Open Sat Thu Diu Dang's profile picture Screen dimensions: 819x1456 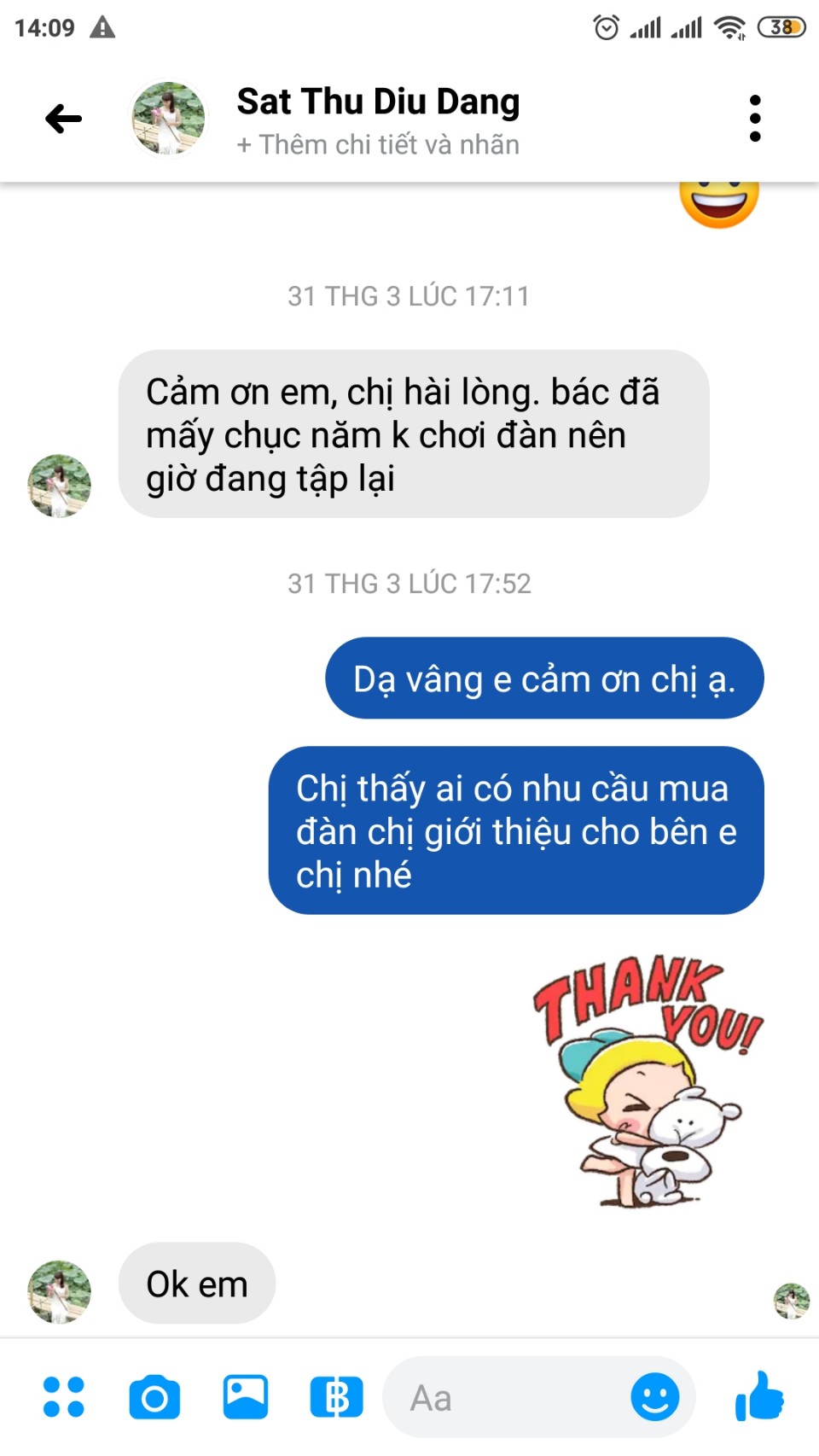pos(168,119)
